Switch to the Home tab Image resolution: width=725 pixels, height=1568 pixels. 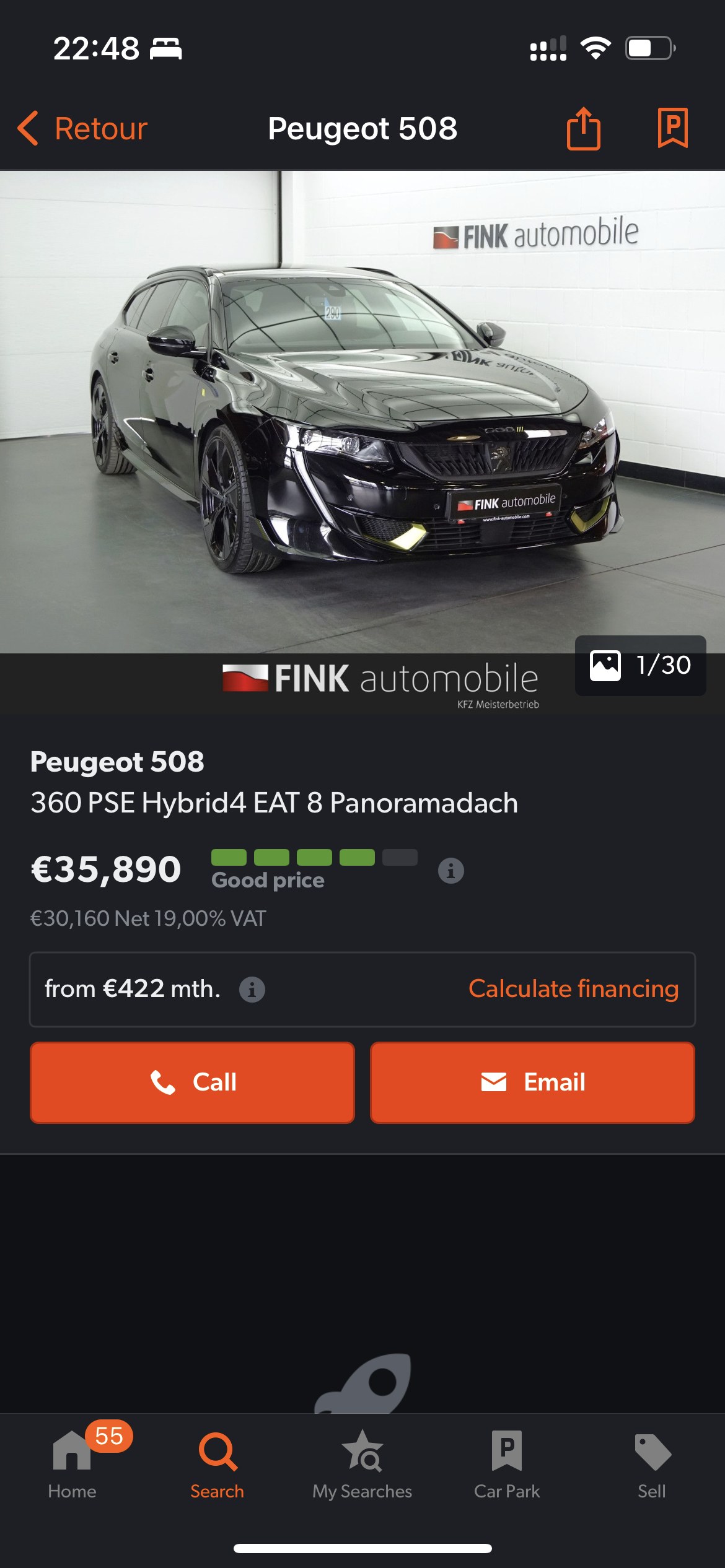[x=72, y=1465]
